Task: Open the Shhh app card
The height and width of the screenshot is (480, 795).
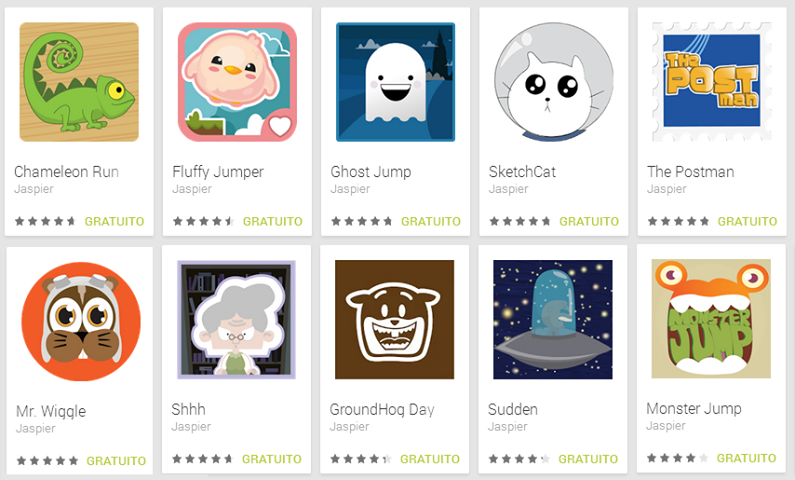Action: 237,320
